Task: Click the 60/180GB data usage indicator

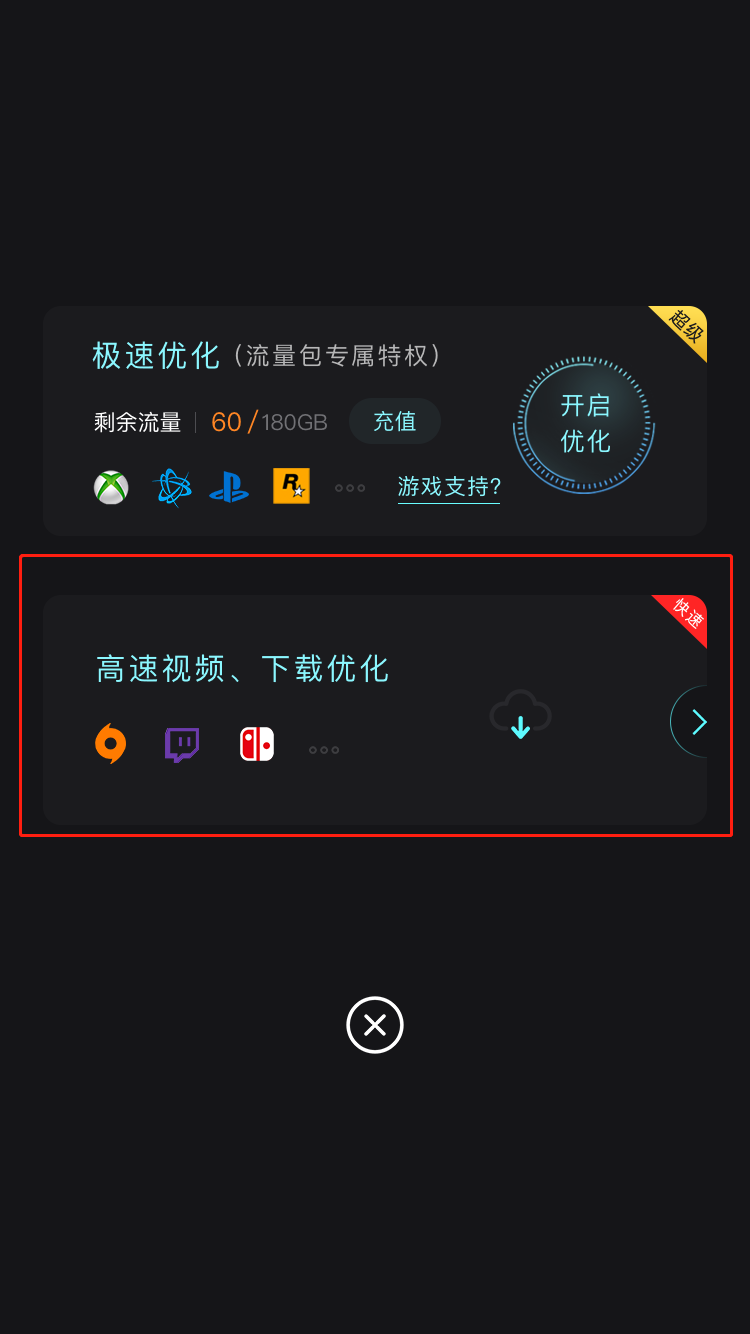Action: tap(270, 421)
